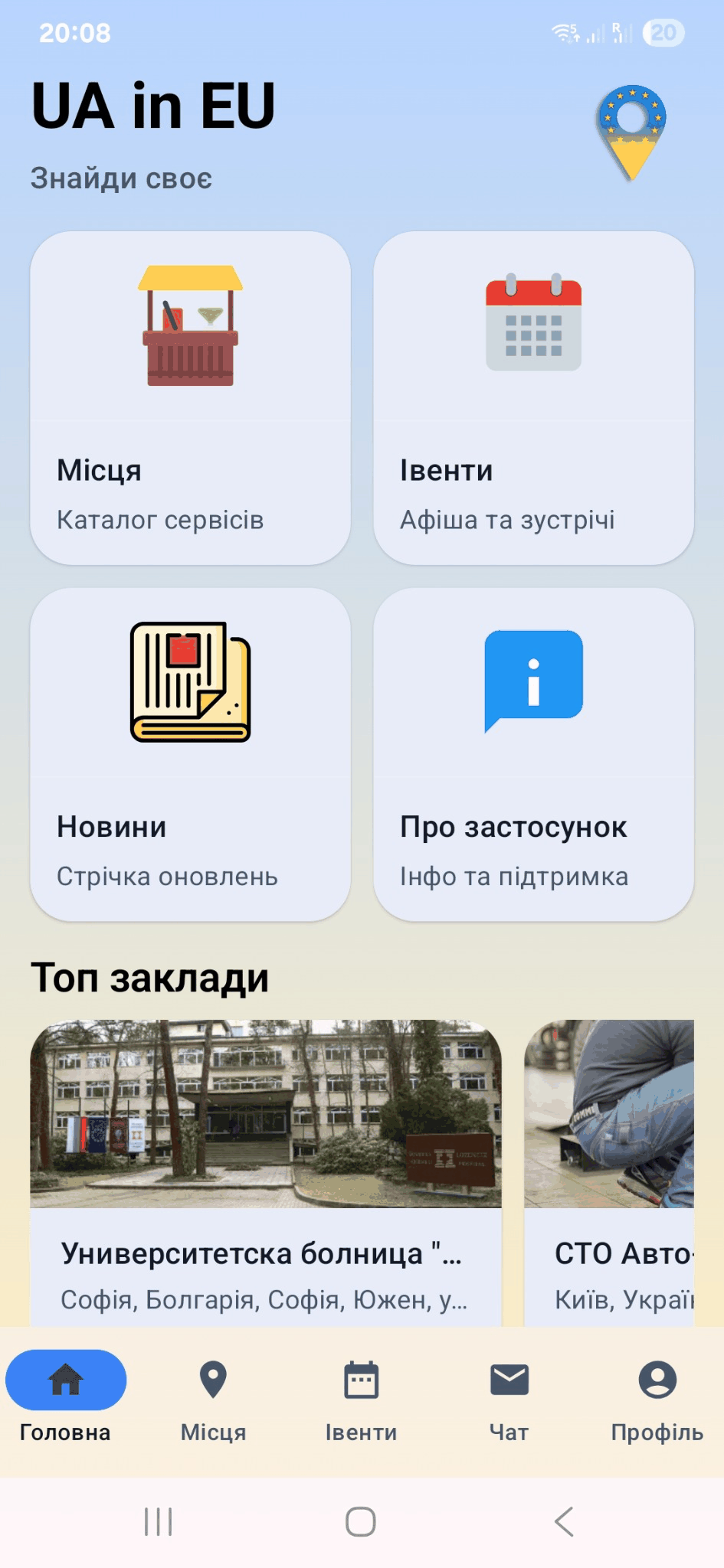724x1568 pixels.
Task: Tap the market stall icon on Місця card
Action: (x=190, y=324)
